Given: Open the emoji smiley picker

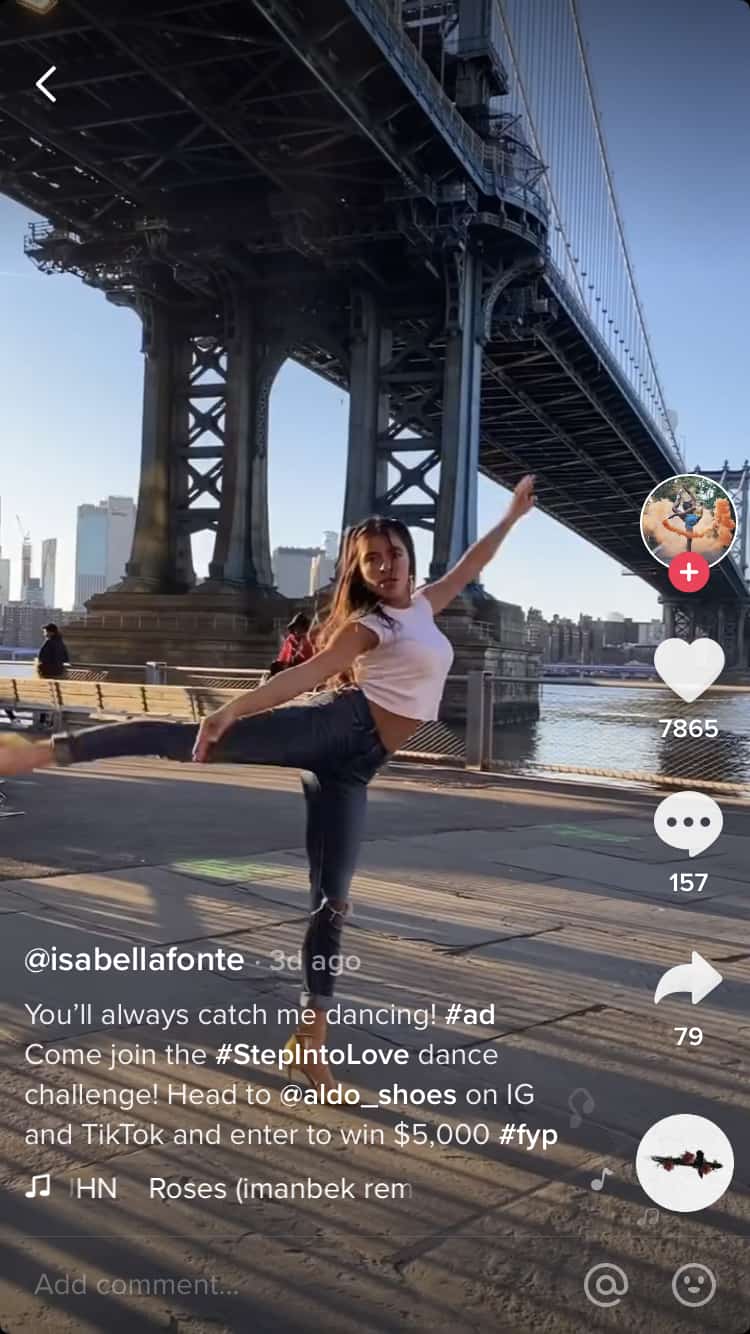Looking at the screenshot, I should pos(693,1284).
